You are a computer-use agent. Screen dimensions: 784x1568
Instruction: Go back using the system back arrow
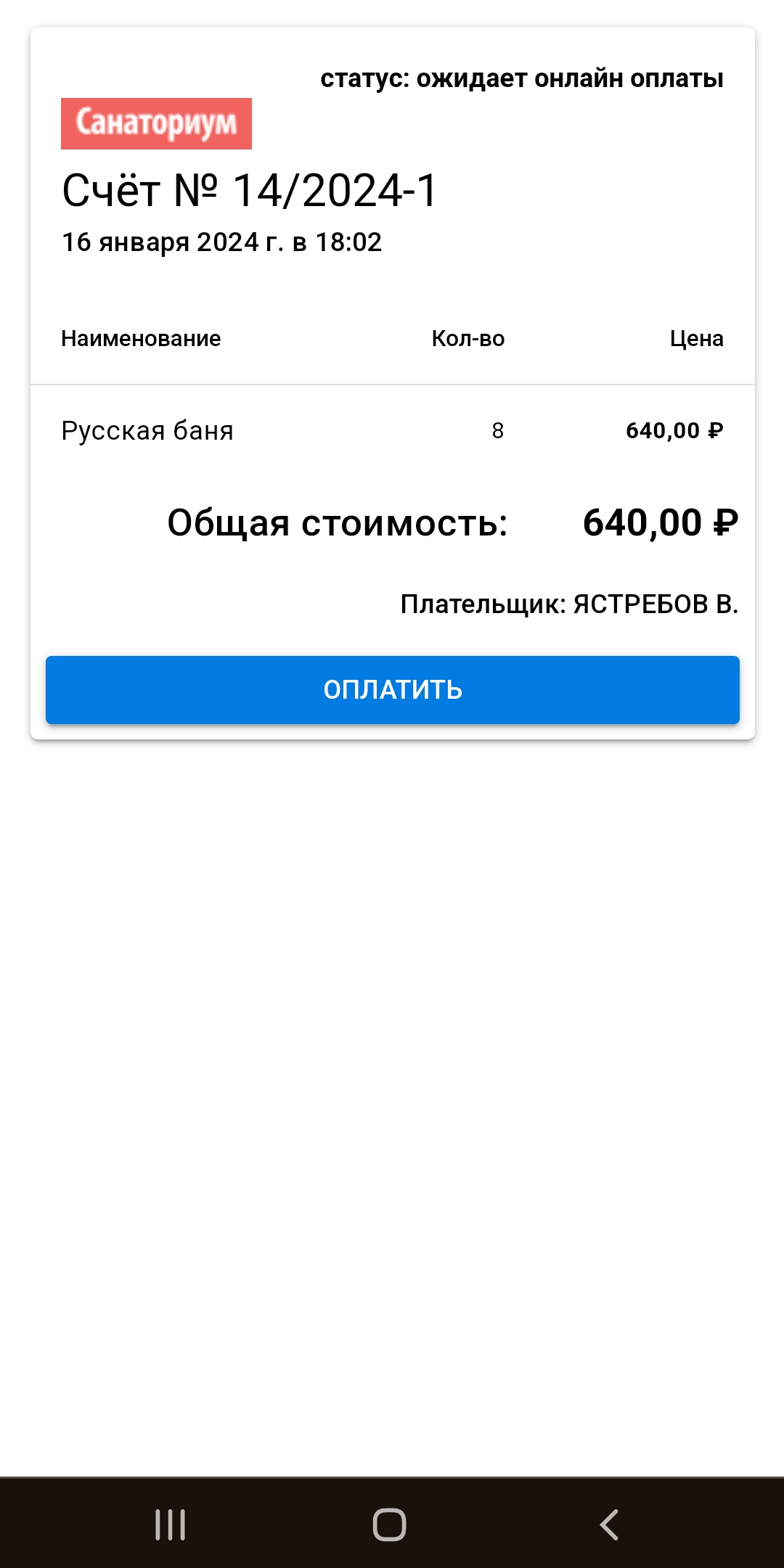click(x=610, y=1524)
